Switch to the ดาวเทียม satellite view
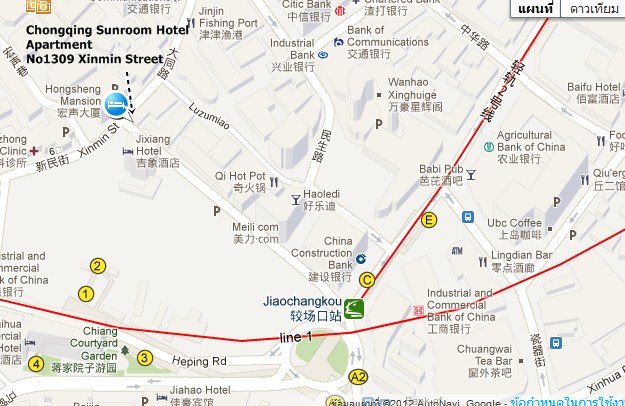 [x=594, y=8]
